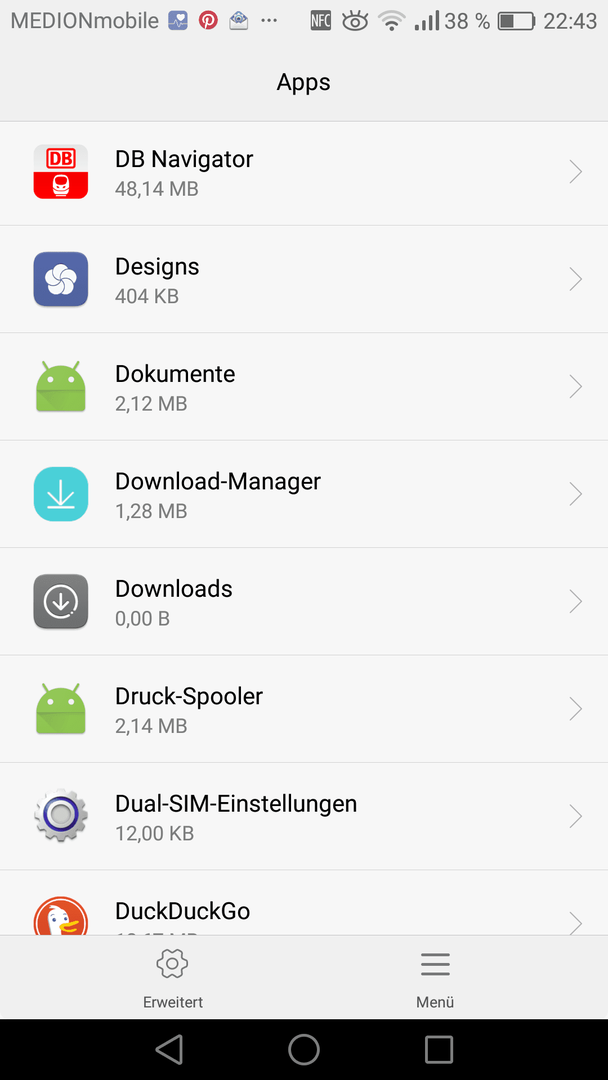The width and height of the screenshot is (608, 1080).
Task: Open DB Navigator app details
Action: (304, 172)
